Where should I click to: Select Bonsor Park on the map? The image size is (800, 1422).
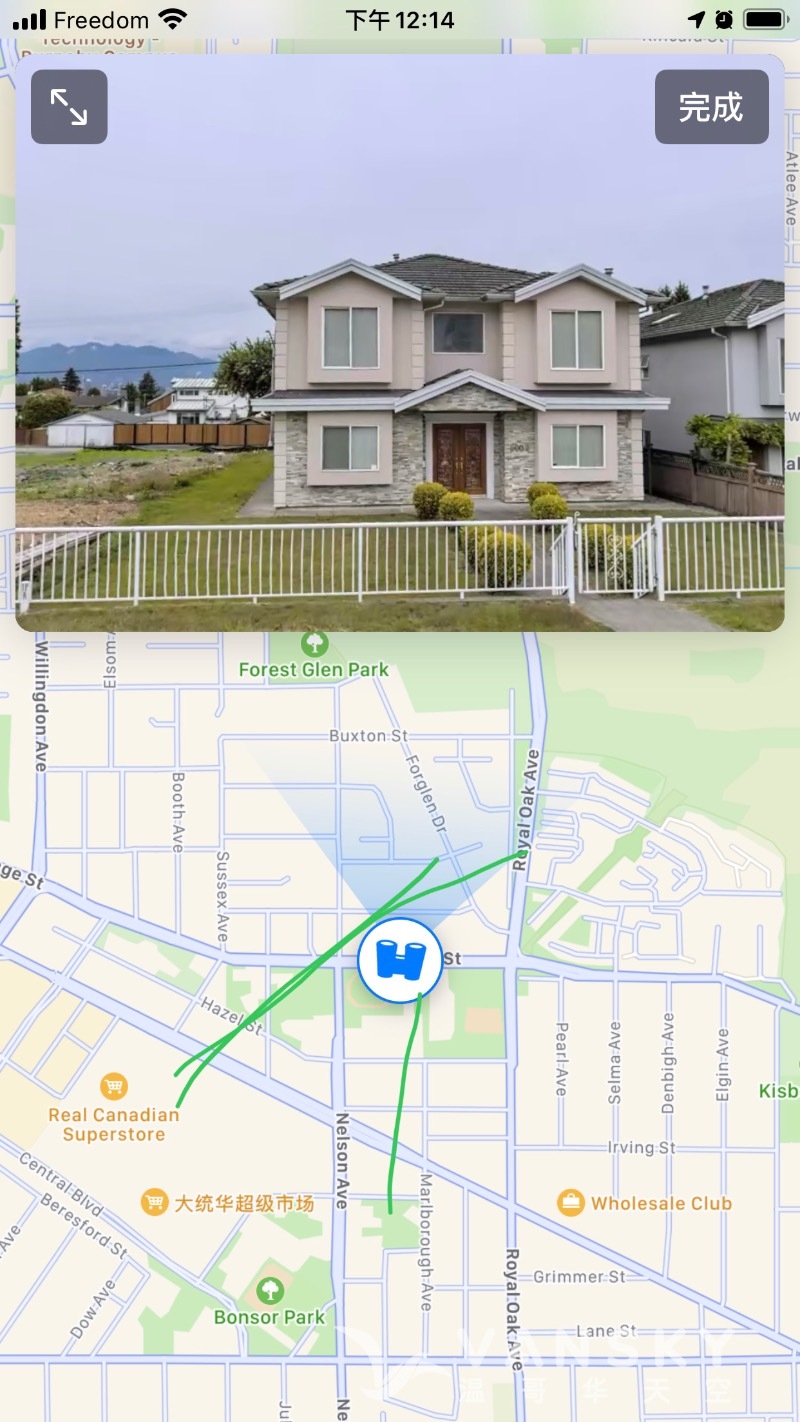270,1291
